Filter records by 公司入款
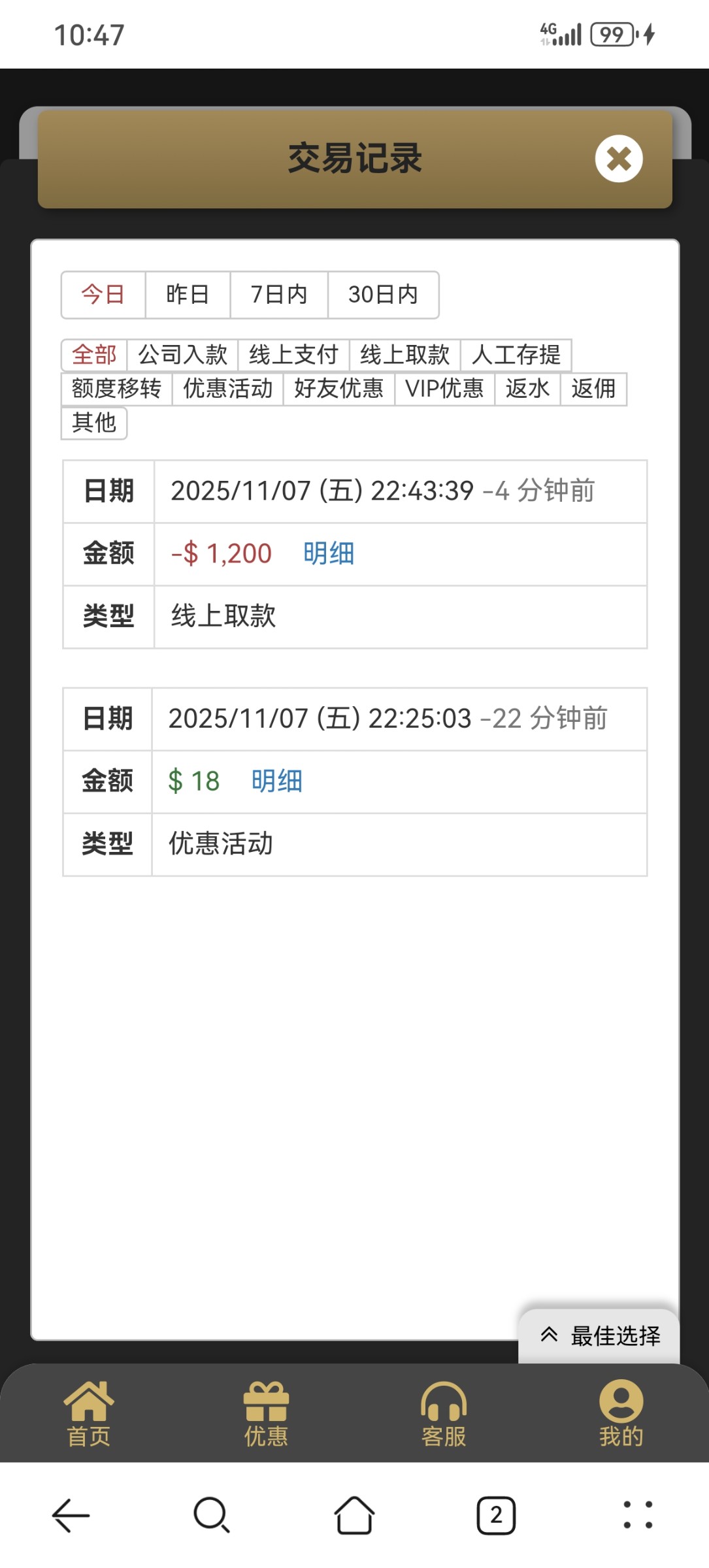 [182, 355]
